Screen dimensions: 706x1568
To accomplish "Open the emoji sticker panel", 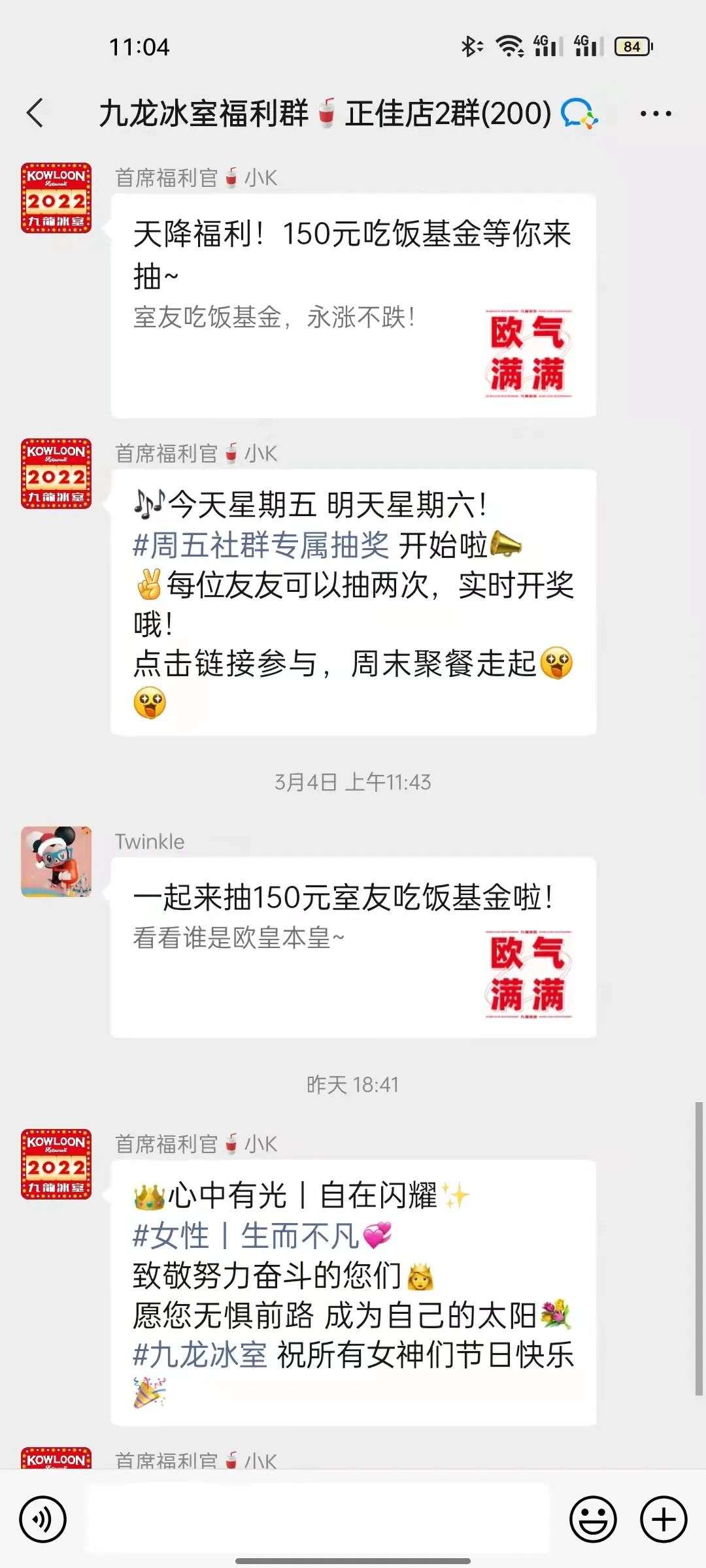I will click(x=593, y=1519).
